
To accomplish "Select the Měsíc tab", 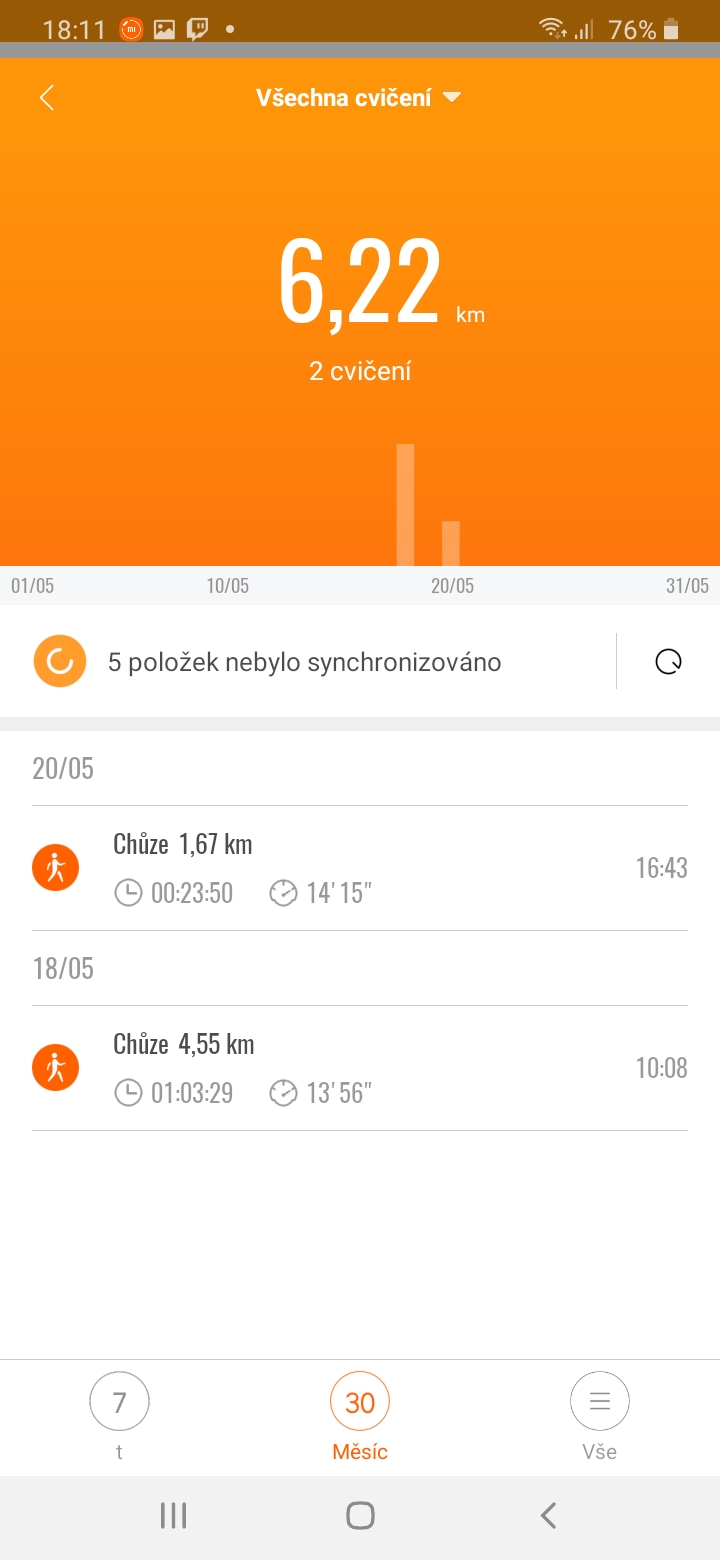I will [360, 1416].
